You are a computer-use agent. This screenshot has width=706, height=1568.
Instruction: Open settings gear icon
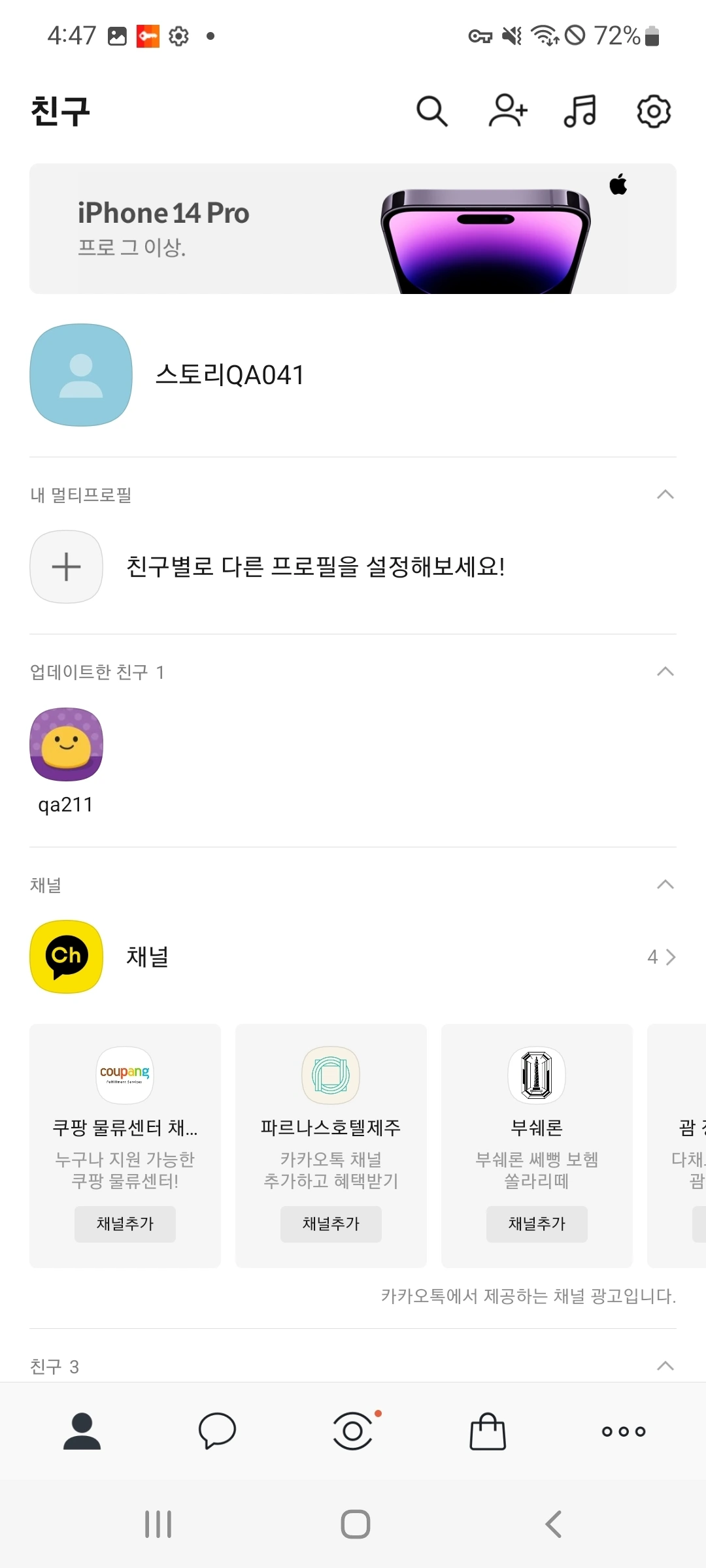[x=654, y=111]
